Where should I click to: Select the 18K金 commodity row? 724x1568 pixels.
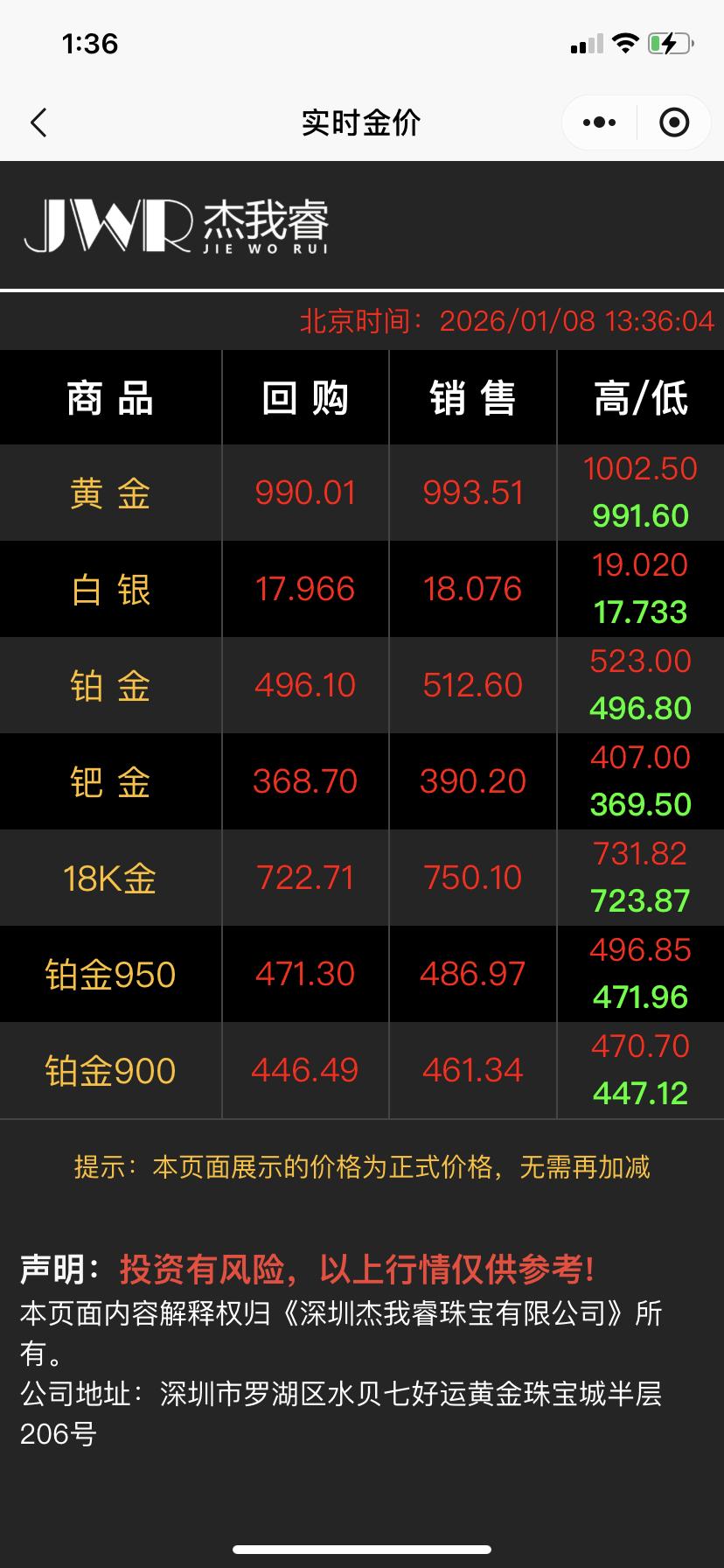click(x=109, y=878)
